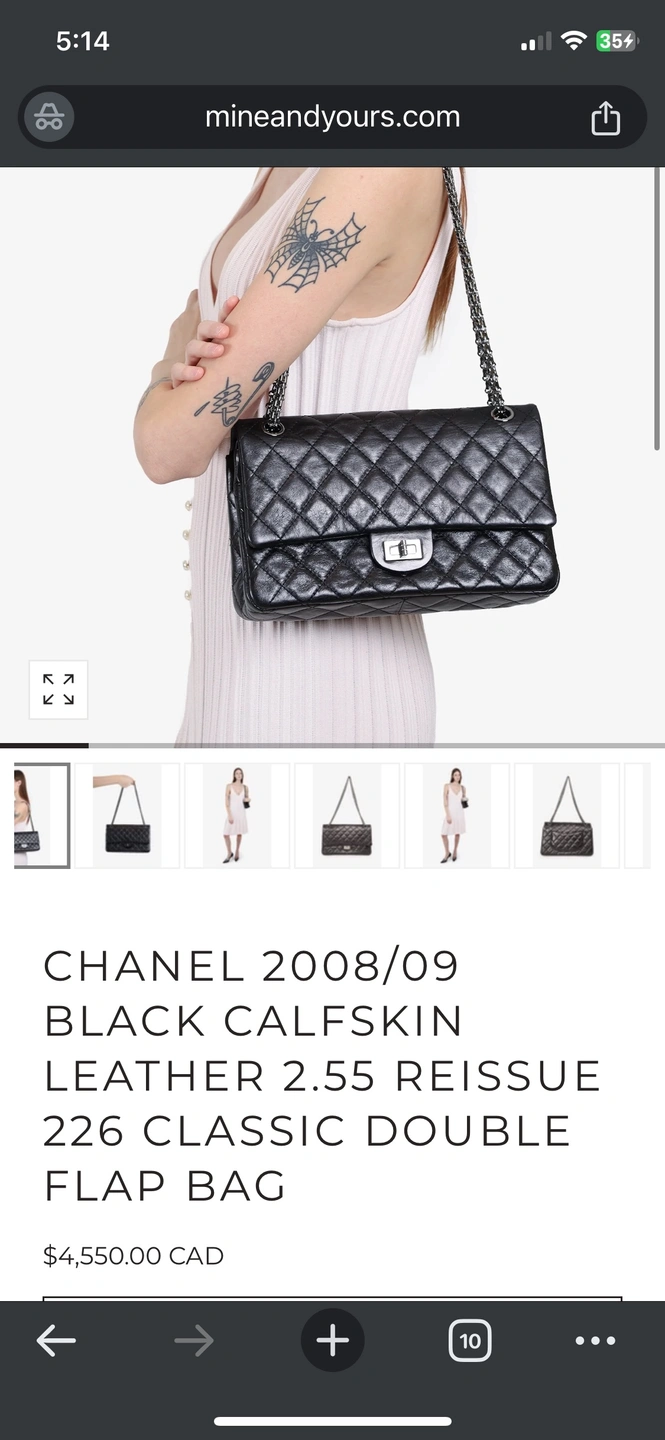
Task: Expand product image to fullscreen
Action: (58, 689)
